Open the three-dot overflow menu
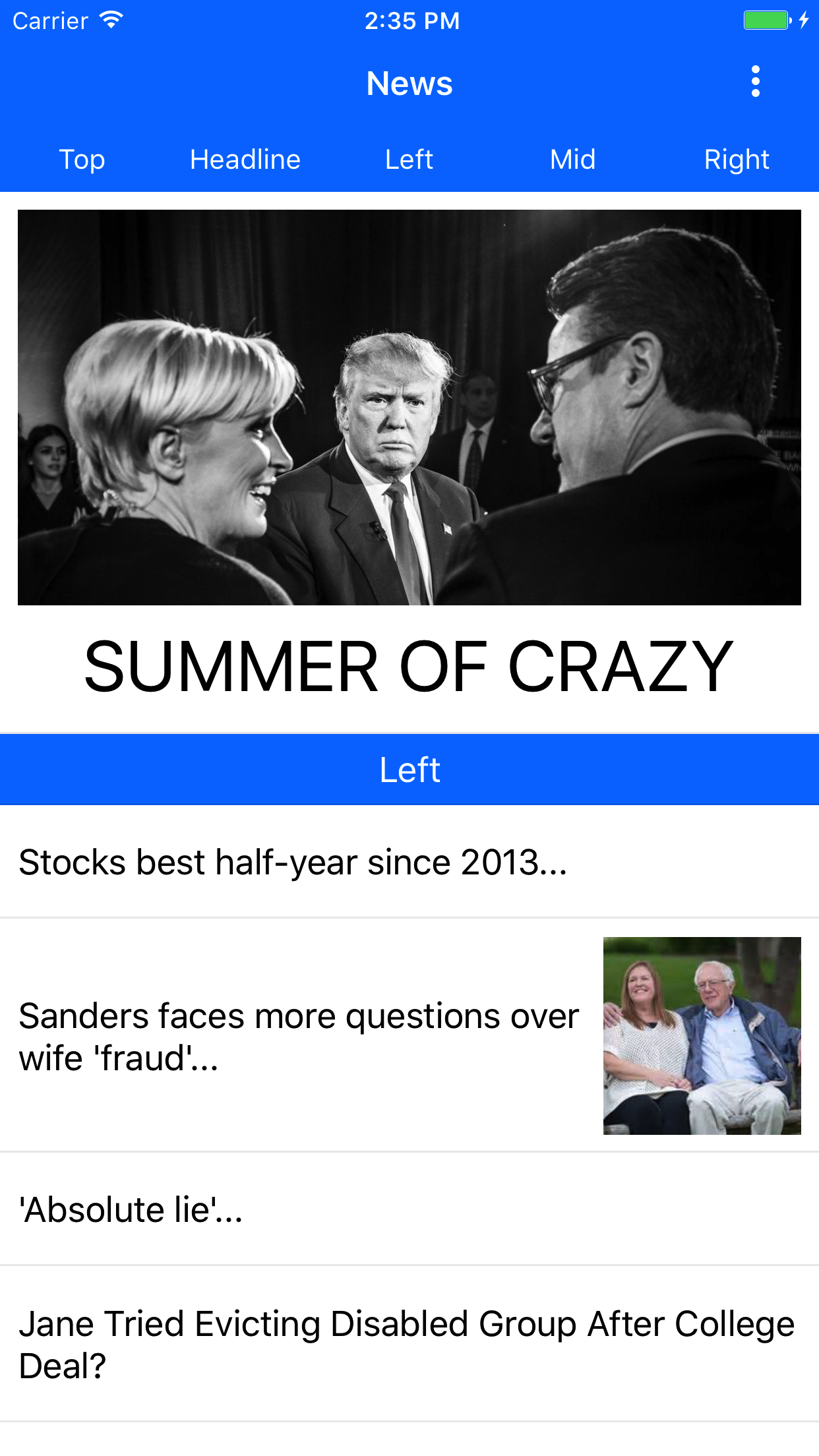Screen dimensions: 819x1456 pyautogui.click(x=755, y=82)
